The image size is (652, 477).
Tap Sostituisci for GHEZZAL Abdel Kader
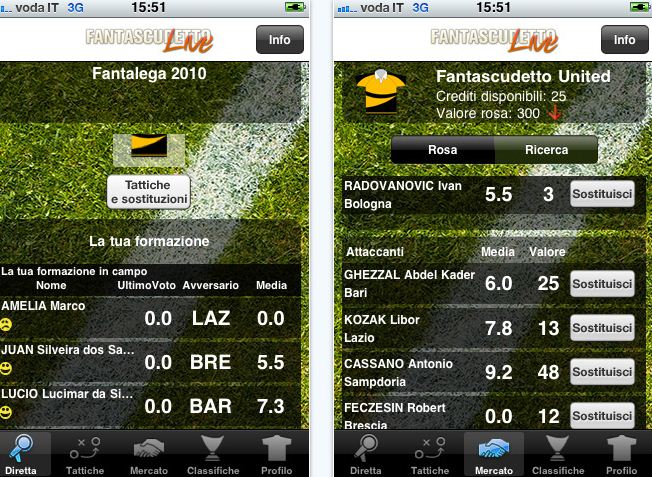pos(602,284)
